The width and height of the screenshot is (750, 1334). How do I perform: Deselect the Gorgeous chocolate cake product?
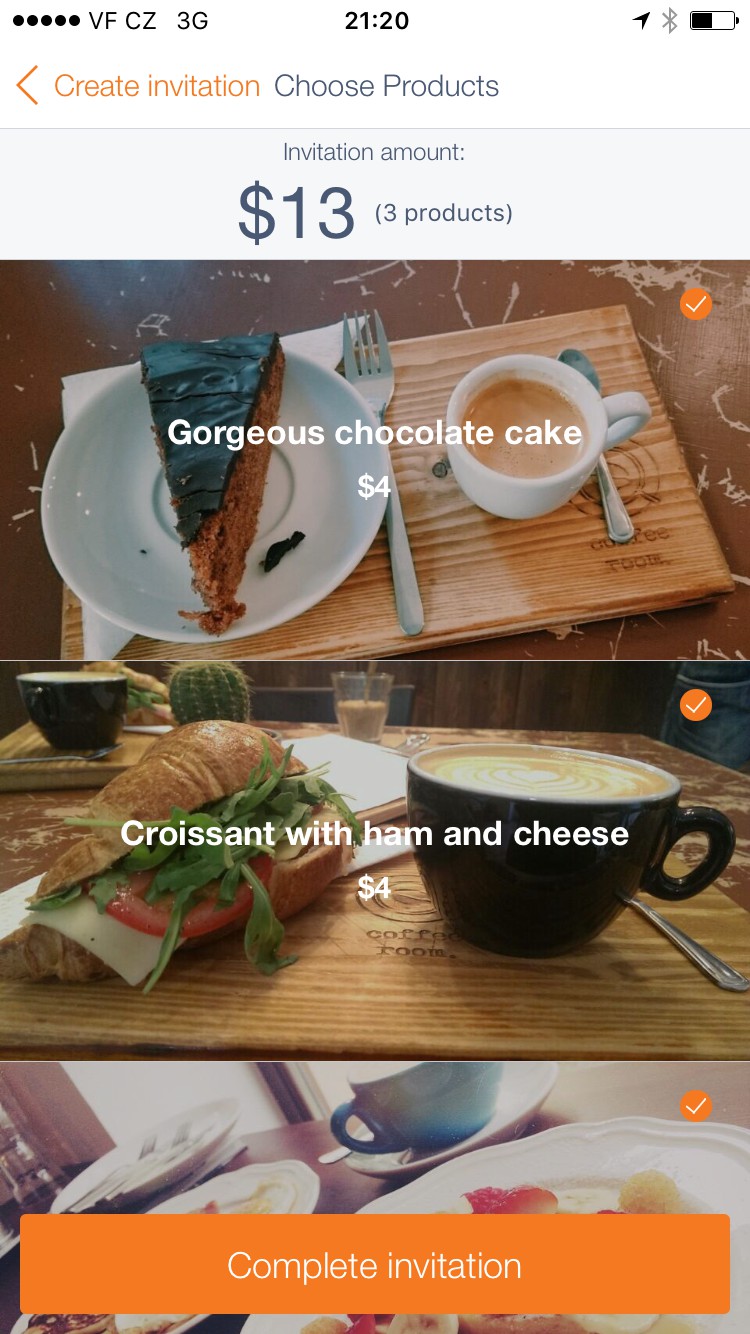[x=696, y=304]
